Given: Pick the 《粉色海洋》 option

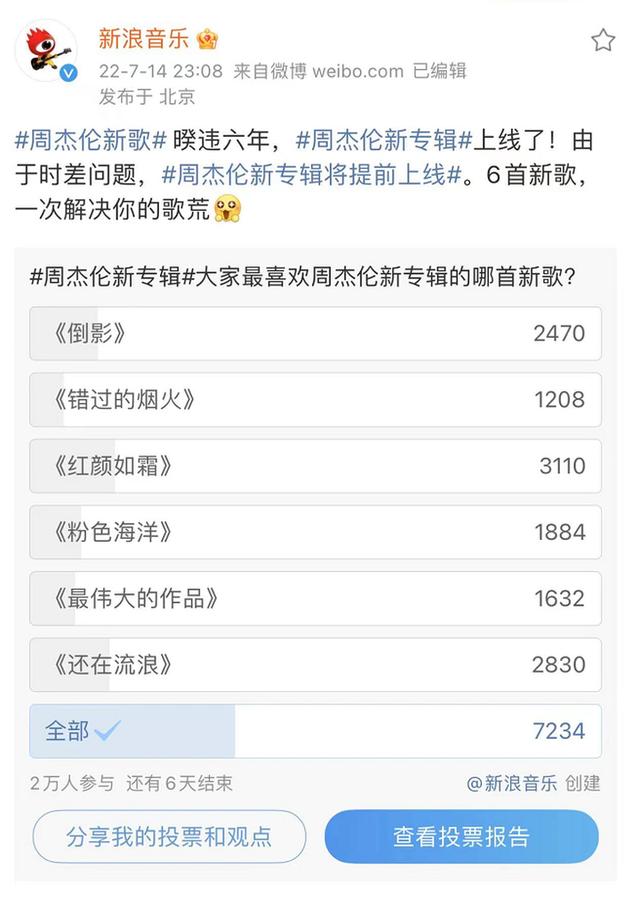Looking at the screenshot, I should pos(316,531).
